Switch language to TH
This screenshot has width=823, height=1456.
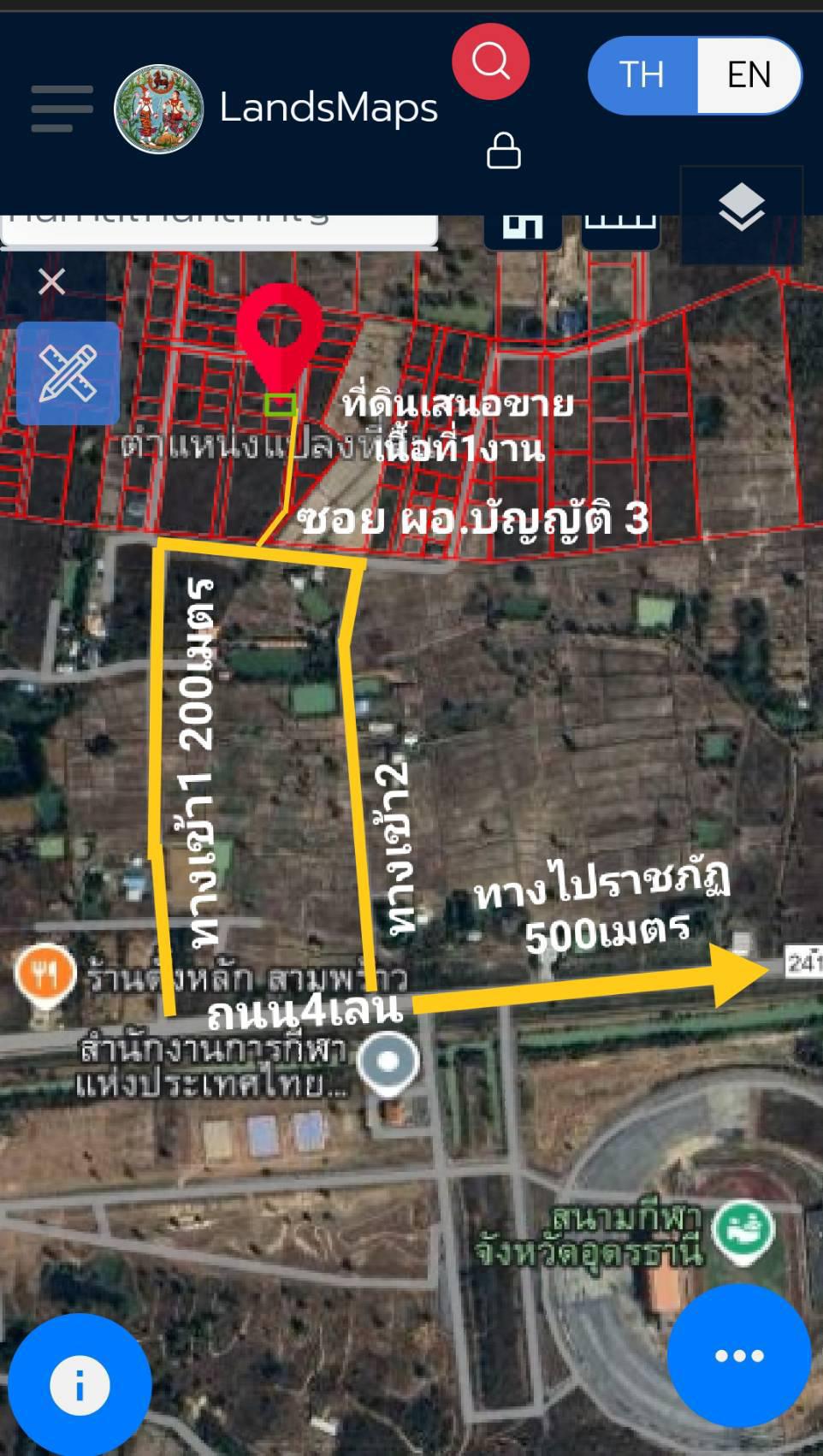642,75
